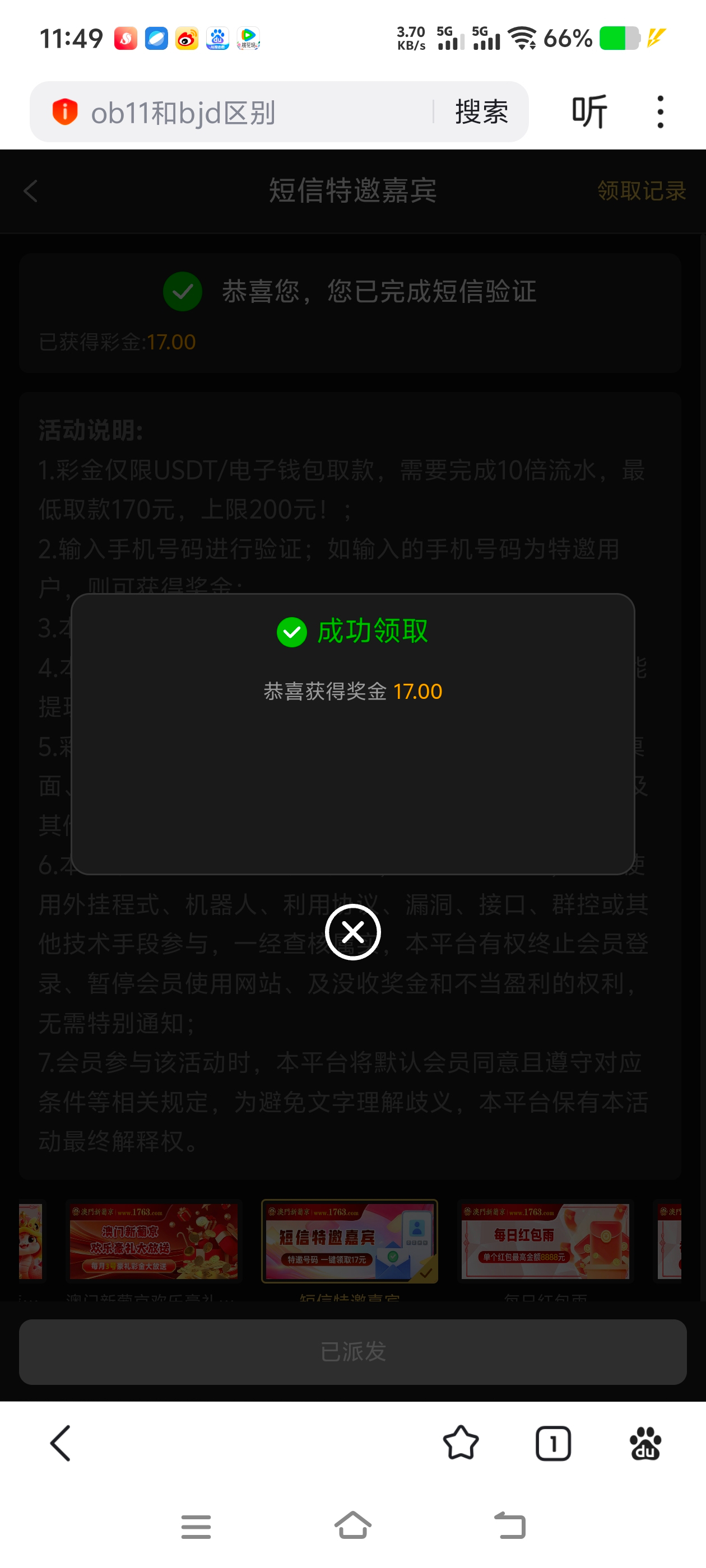Bookmark this page with the star icon

click(x=461, y=1443)
